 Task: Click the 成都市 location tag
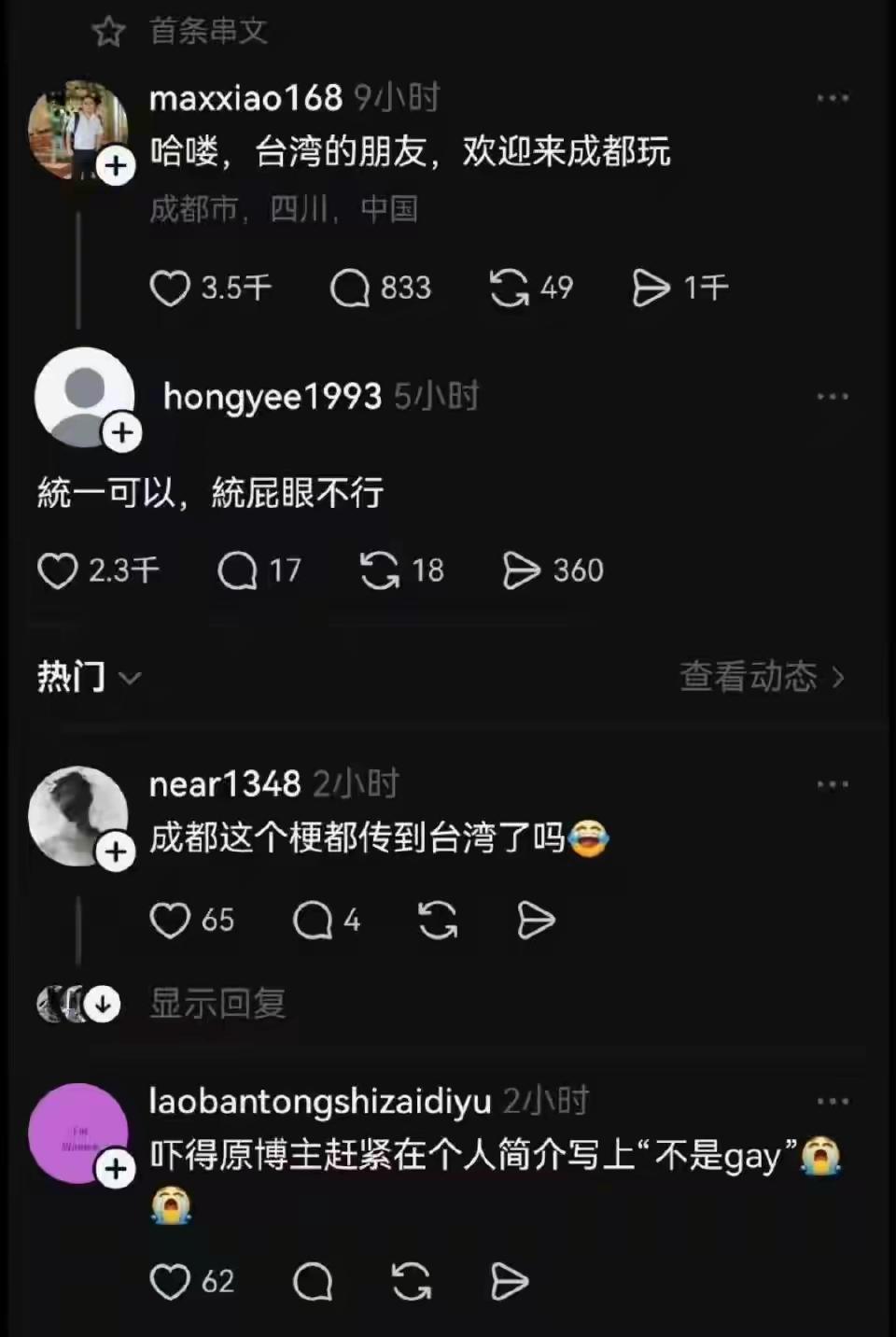click(x=195, y=210)
